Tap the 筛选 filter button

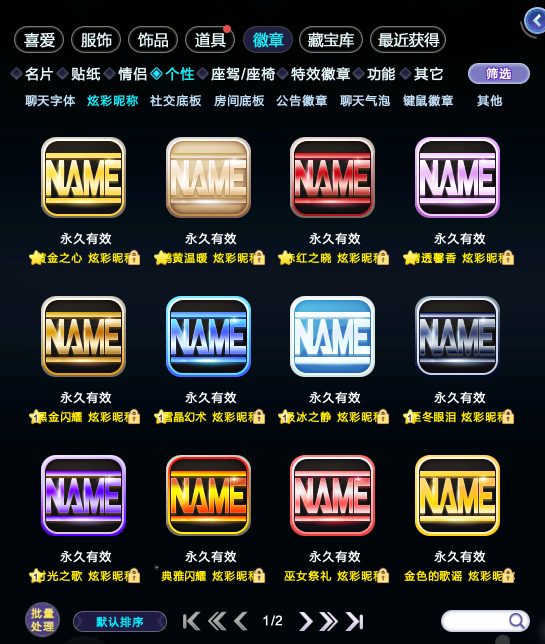tap(499, 74)
